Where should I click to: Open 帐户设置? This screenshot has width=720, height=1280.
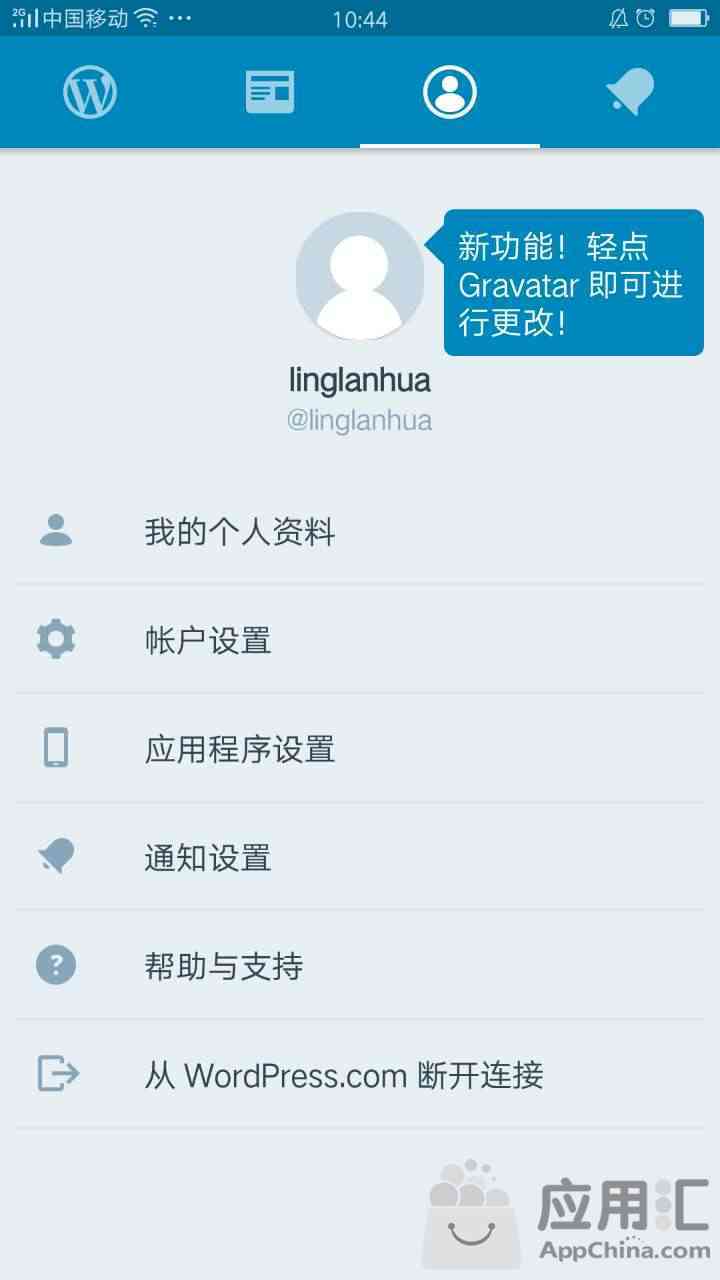[x=360, y=640]
